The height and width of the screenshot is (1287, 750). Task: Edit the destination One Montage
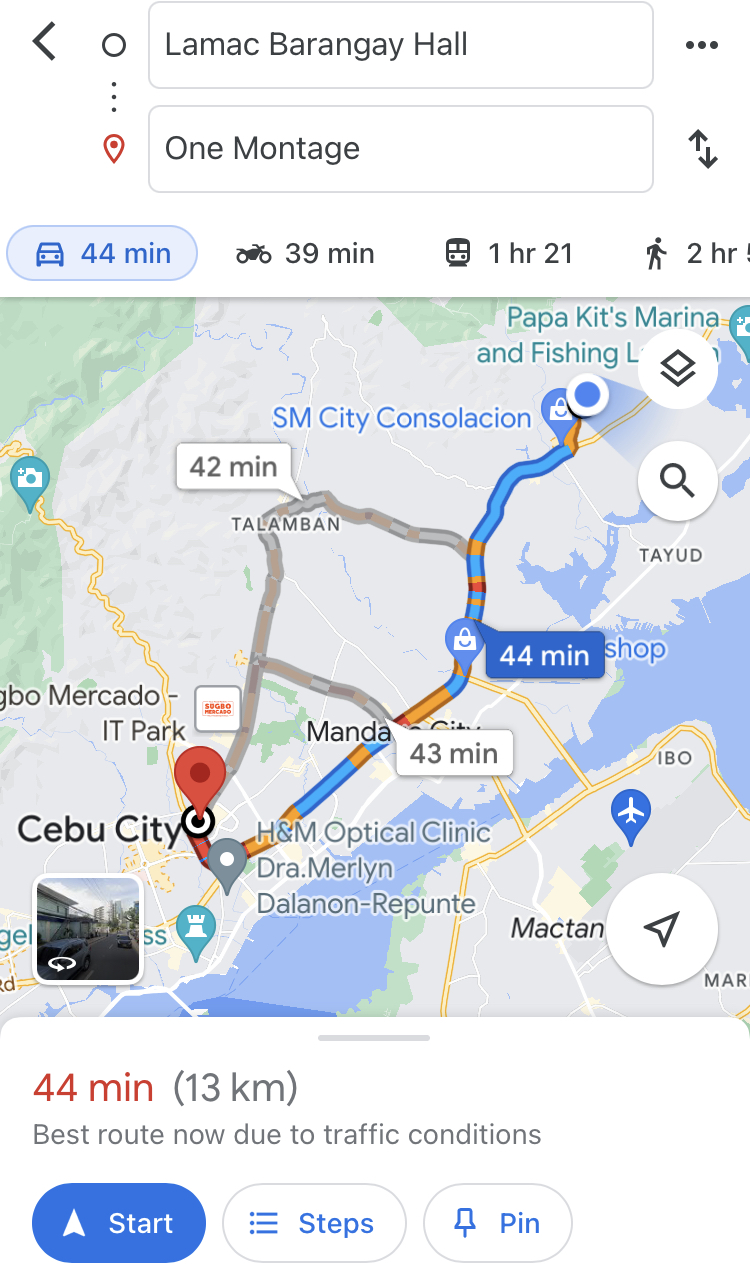click(400, 149)
